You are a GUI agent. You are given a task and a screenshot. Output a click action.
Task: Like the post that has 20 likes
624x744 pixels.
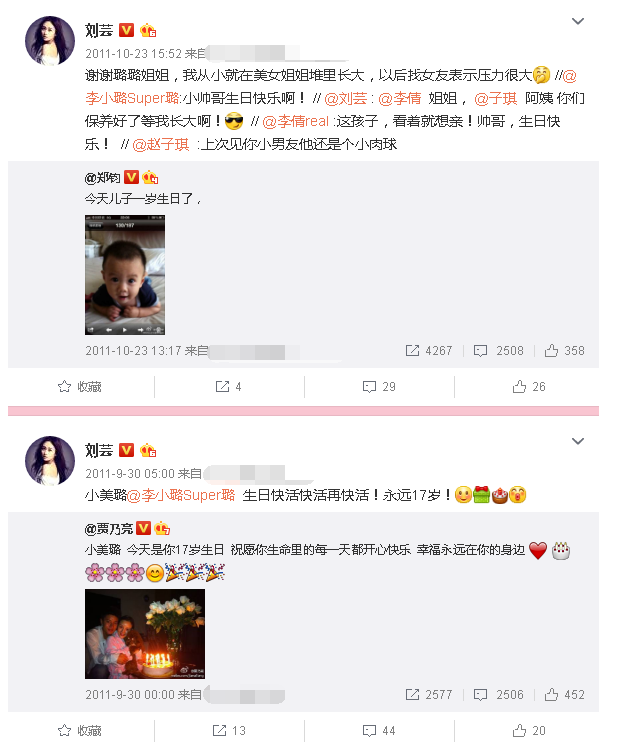(x=529, y=731)
